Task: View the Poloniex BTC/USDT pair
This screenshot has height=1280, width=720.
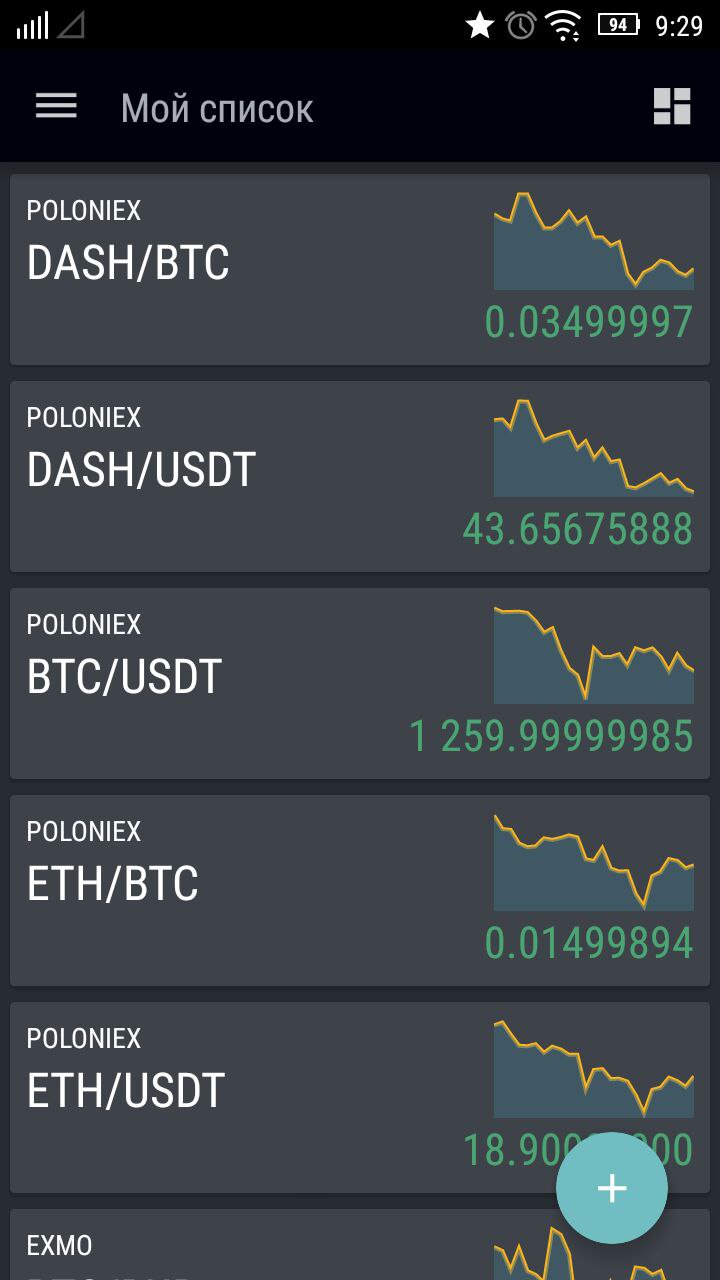Action: click(360, 684)
